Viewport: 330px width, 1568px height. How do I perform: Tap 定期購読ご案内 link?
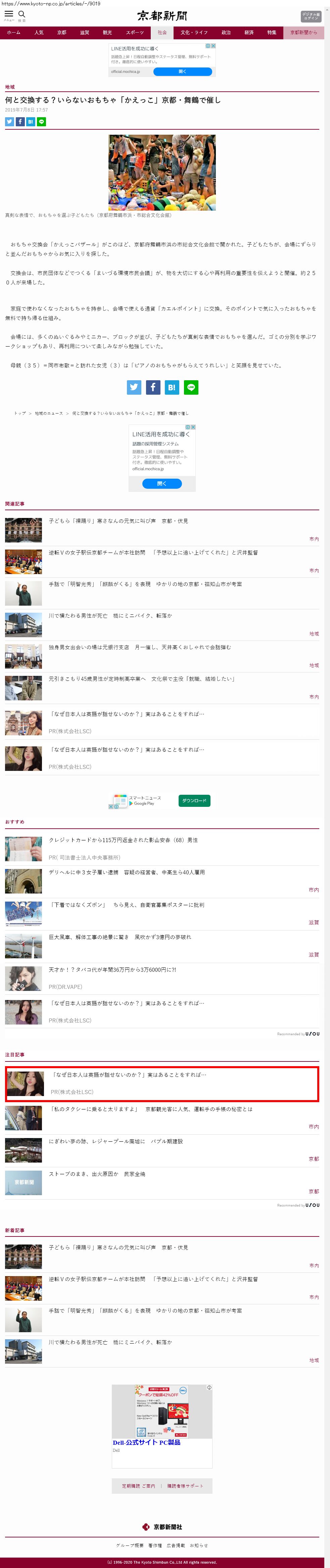click(138, 1486)
